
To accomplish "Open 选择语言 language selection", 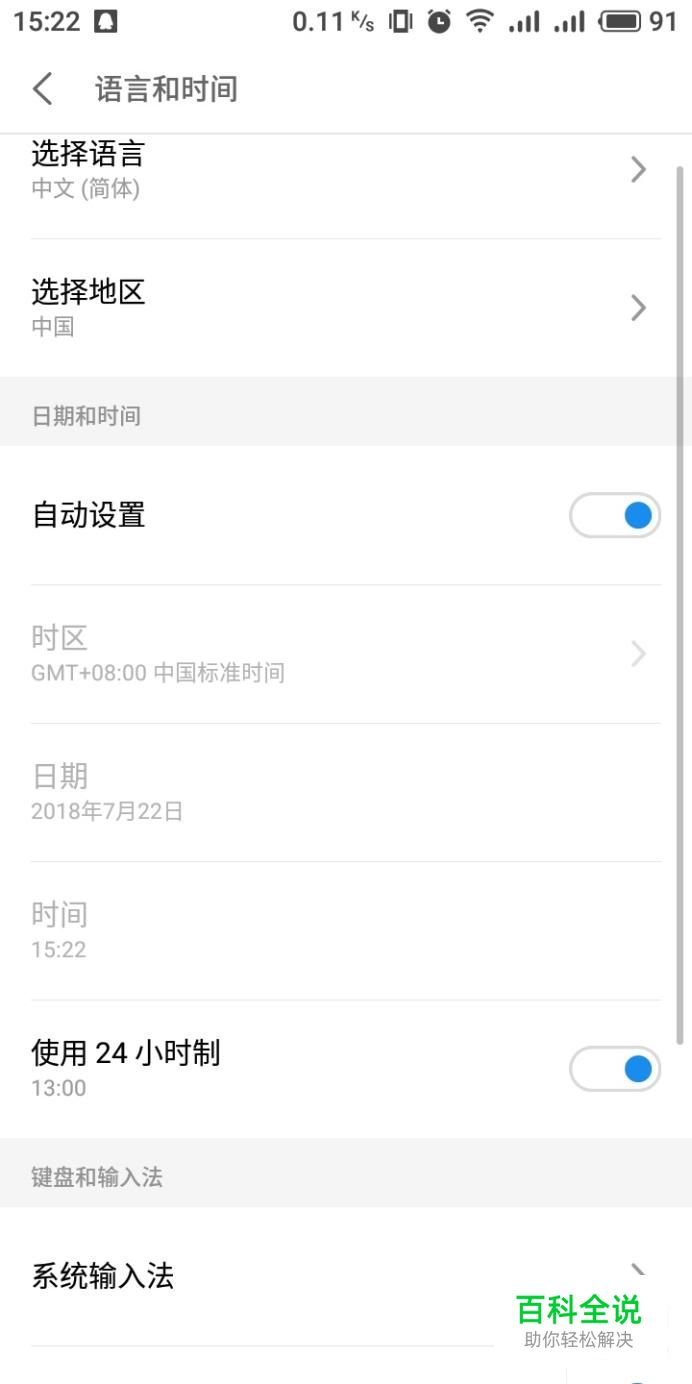I will (345, 170).
